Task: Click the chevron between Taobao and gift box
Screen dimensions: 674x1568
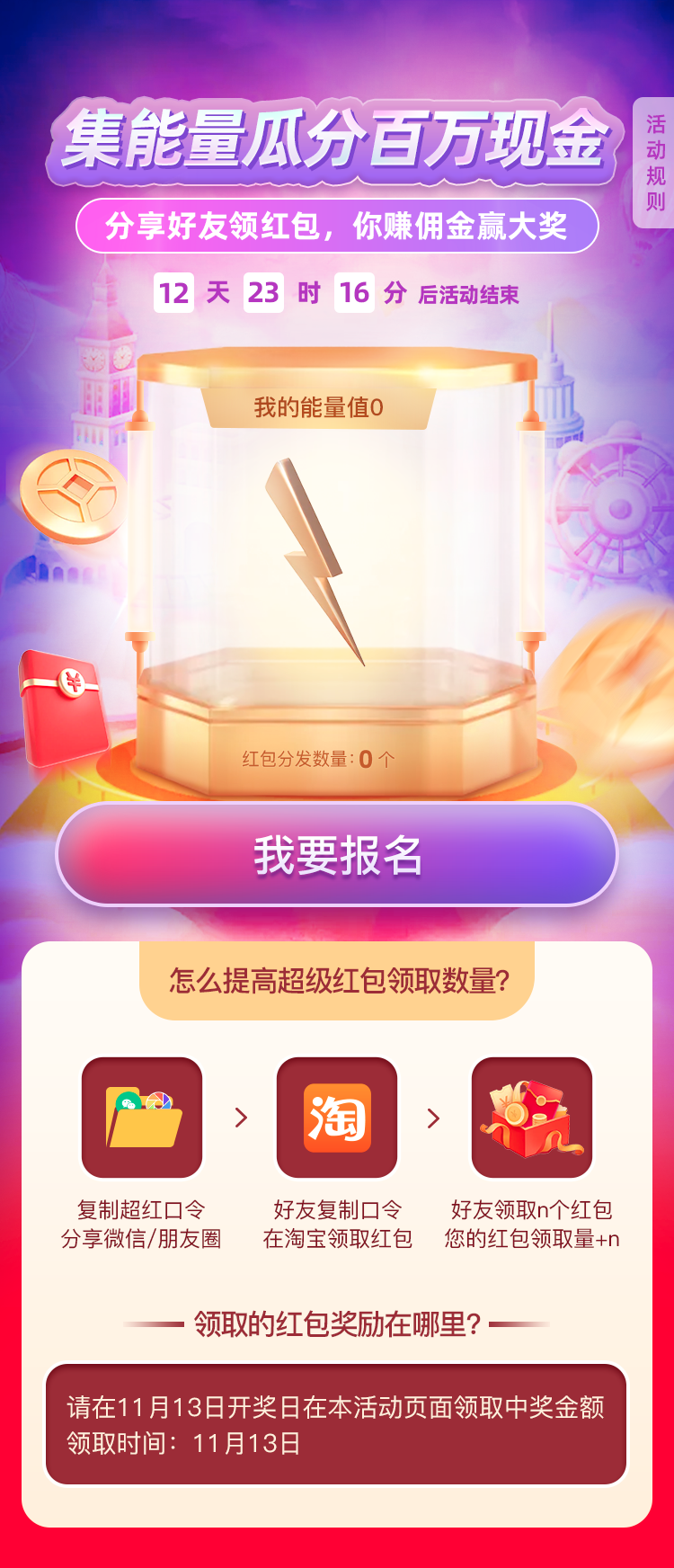Action: pyautogui.click(x=434, y=1117)
